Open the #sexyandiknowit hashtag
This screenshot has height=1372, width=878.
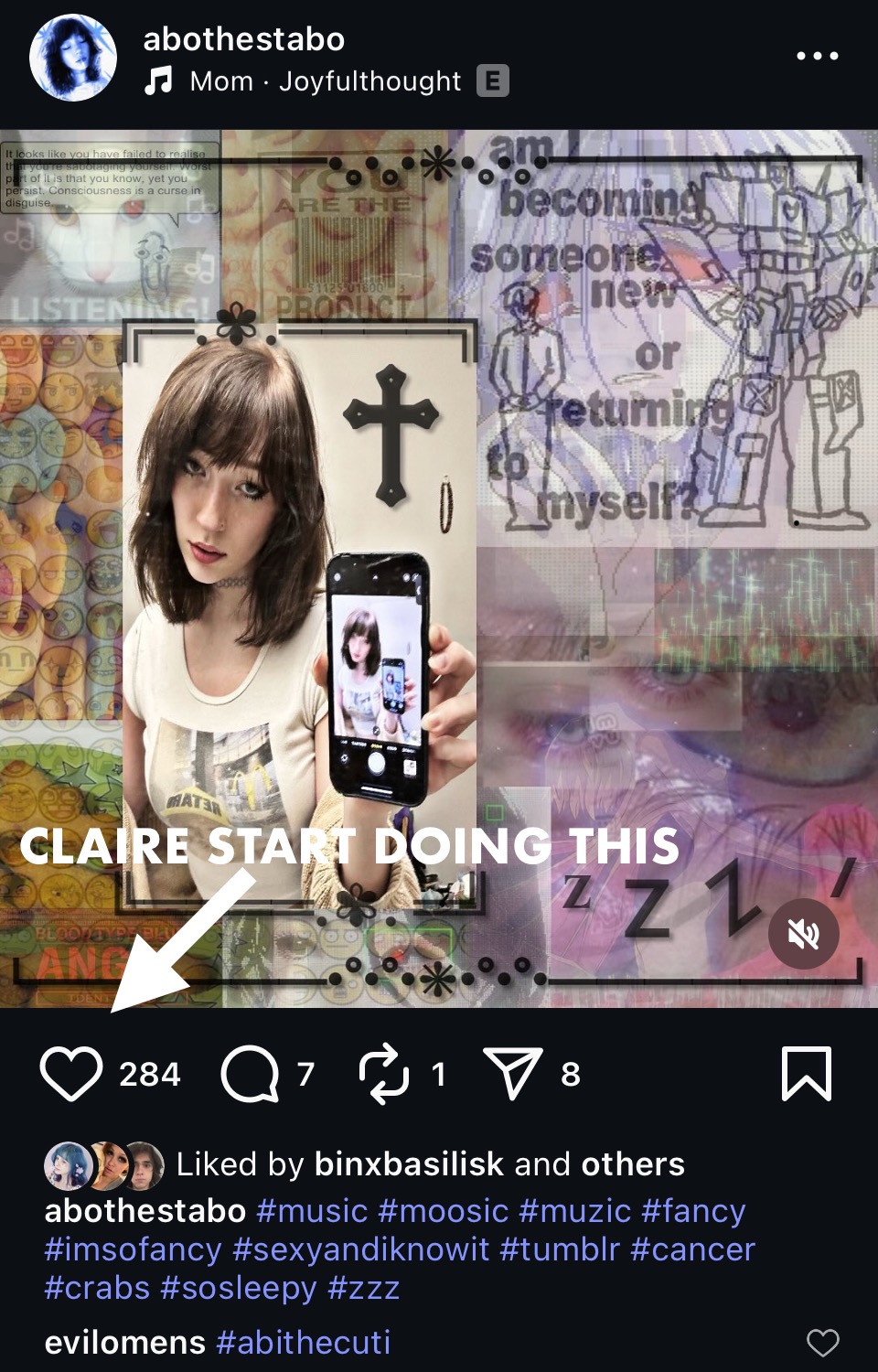click(x=361, y=1249)
